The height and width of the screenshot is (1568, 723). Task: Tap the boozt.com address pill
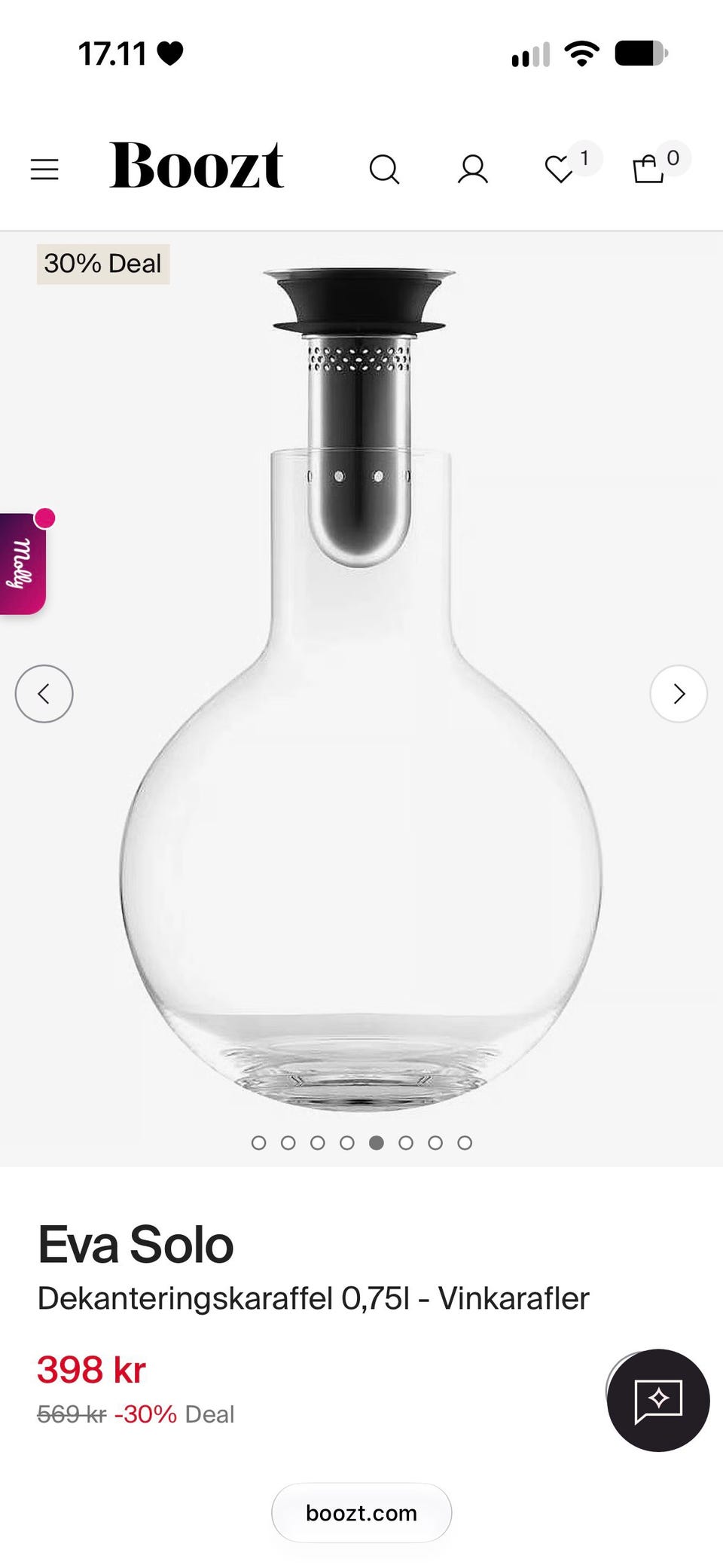pyautogui.click(x=361, y=1513)
